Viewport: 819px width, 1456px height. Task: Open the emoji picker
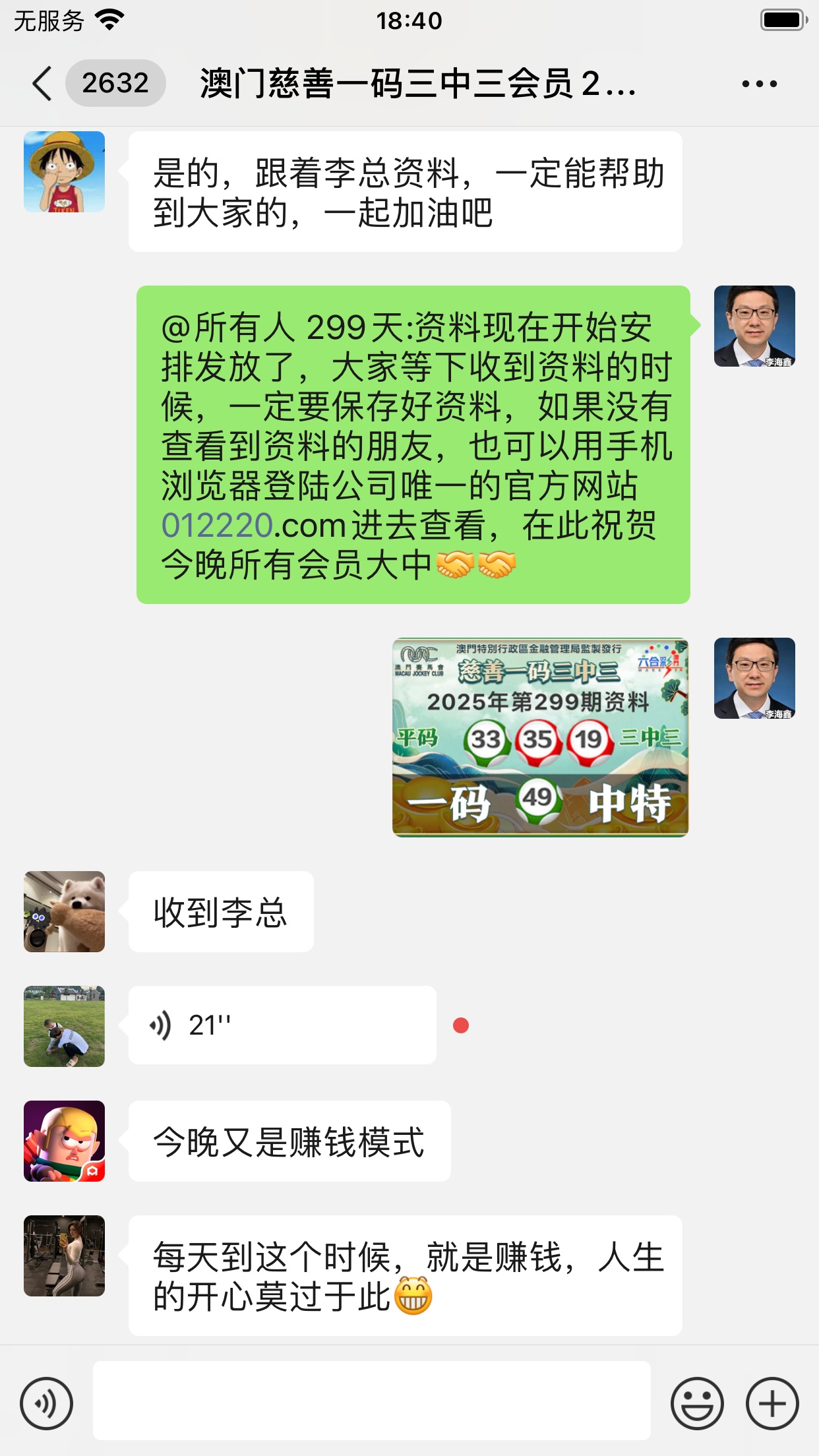coord(697,1403)
